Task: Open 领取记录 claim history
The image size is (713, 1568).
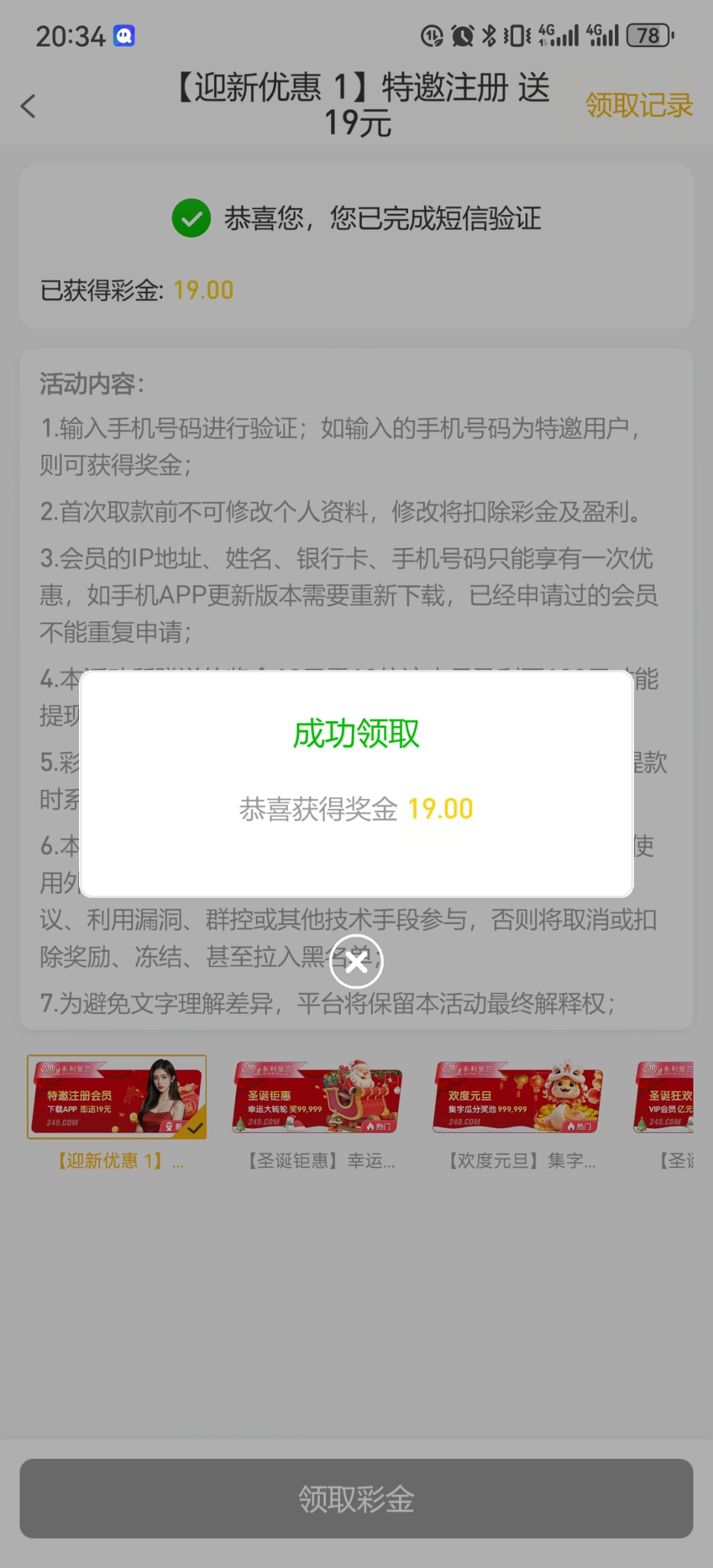Action: pyautogui.click(x=638, y=105)
